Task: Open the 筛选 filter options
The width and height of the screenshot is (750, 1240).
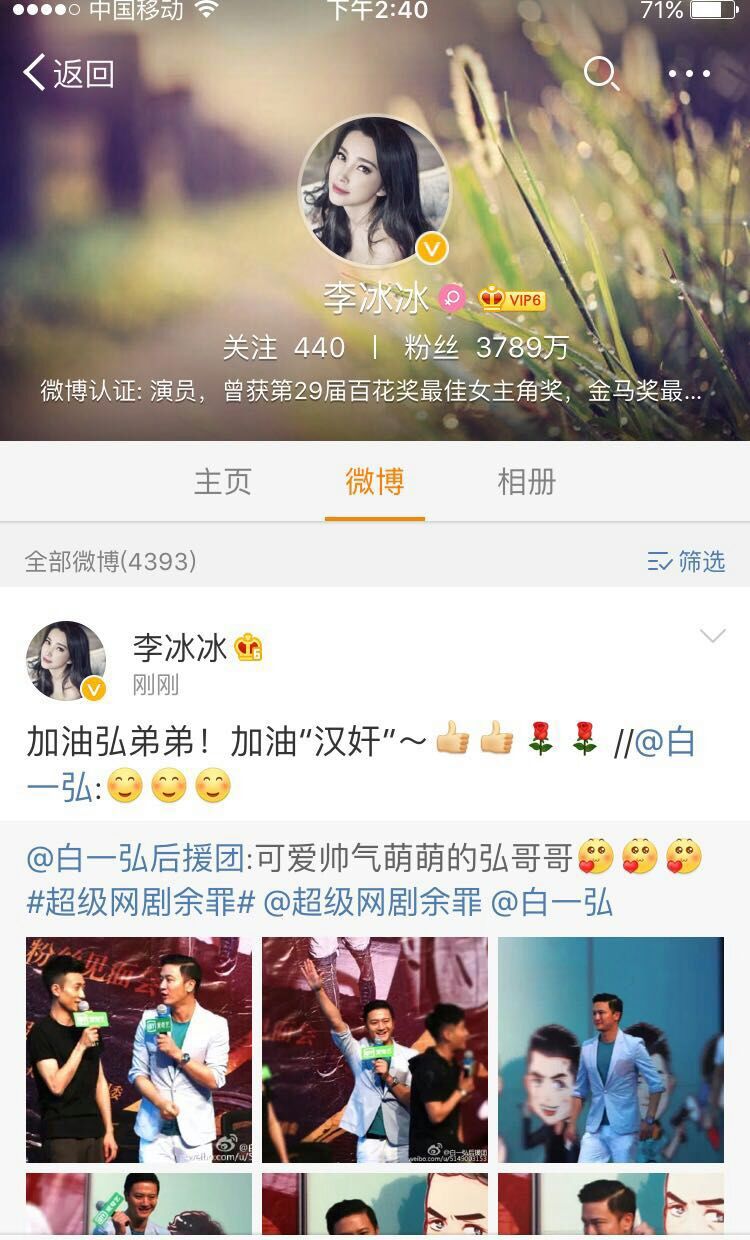Action: point(686,561)
